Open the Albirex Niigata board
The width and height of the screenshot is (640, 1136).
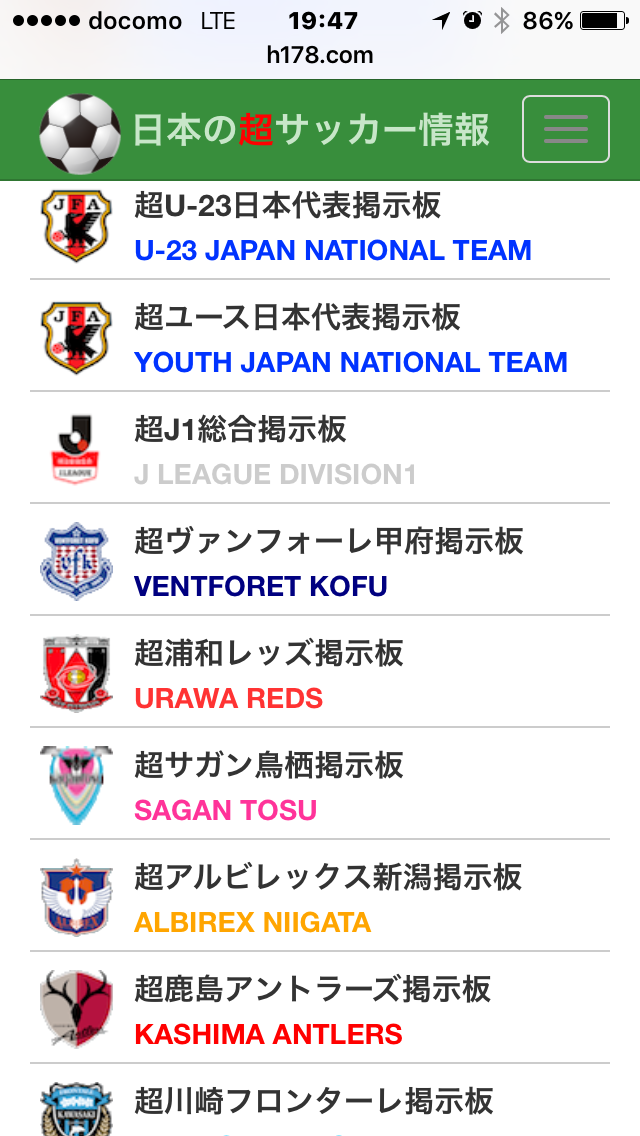pyautogui.click(x=320, y=895)
